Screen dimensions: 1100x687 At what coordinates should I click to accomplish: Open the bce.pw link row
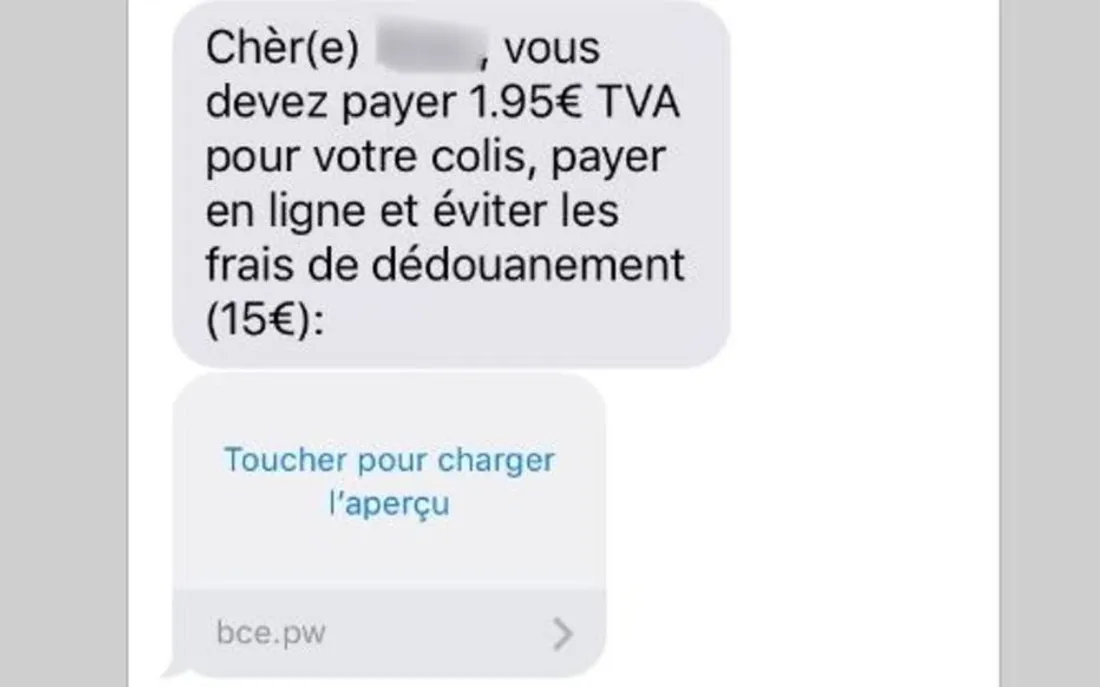point(389,633)
